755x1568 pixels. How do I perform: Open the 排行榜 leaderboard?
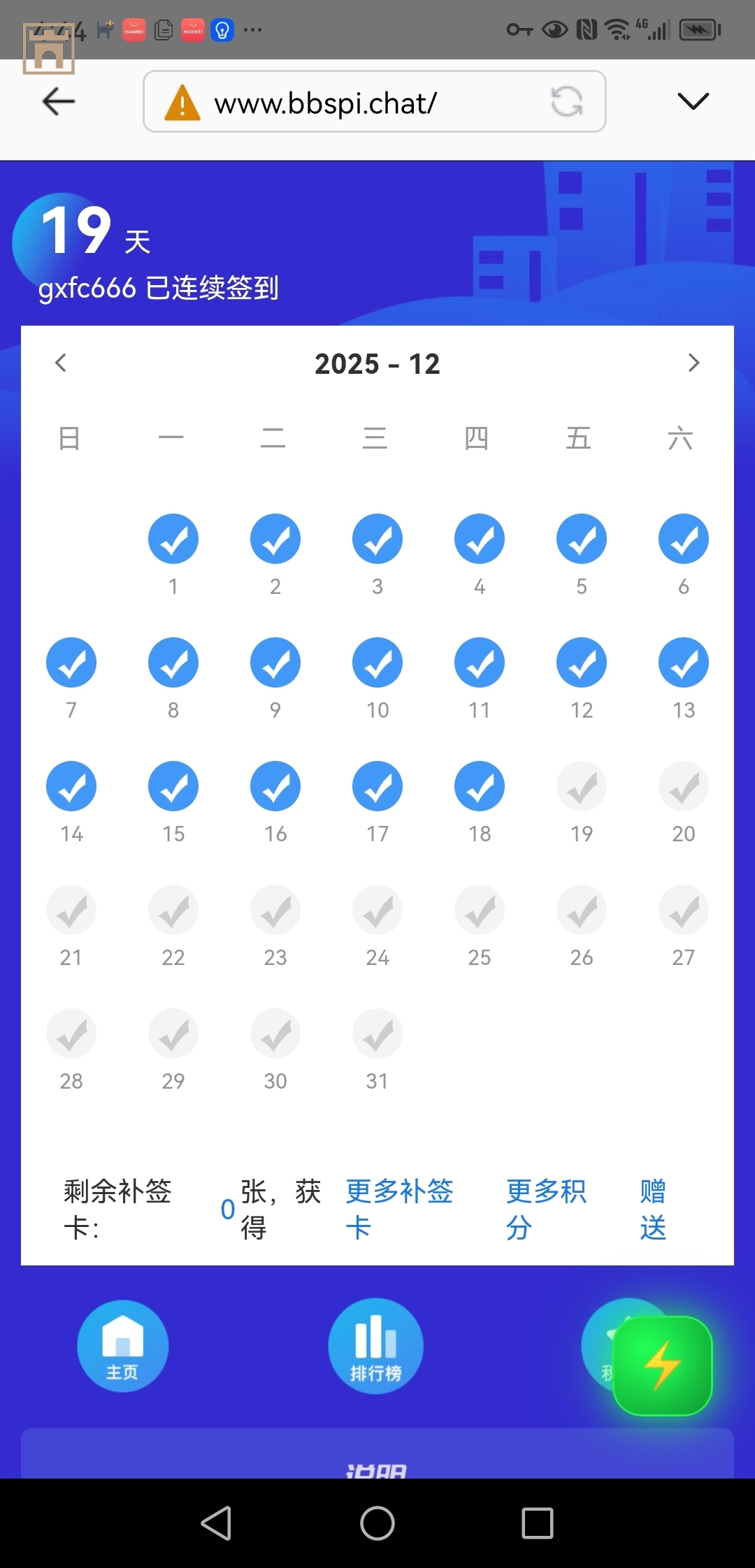375,1346
